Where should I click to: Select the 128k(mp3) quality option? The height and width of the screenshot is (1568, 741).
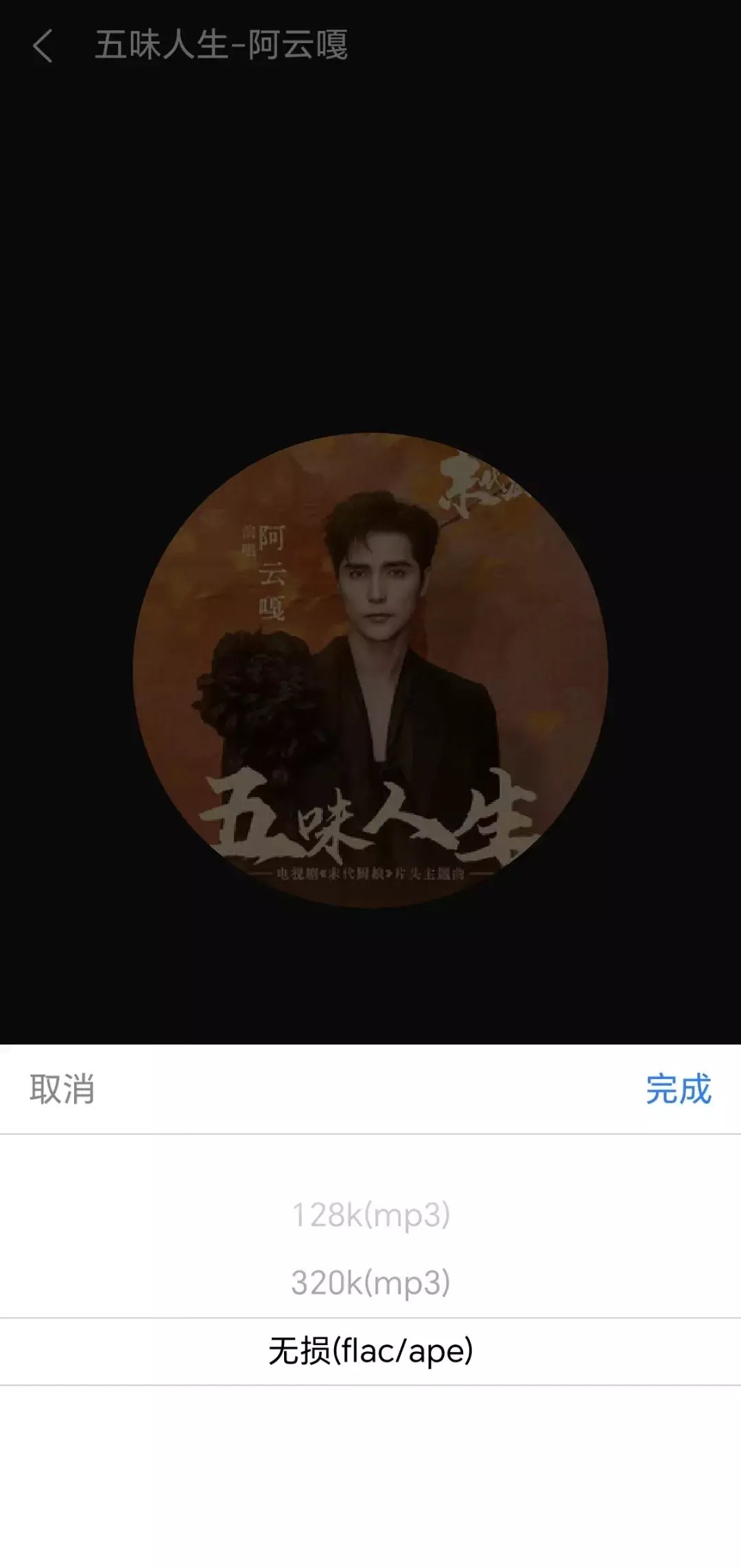coord(370,1215)
